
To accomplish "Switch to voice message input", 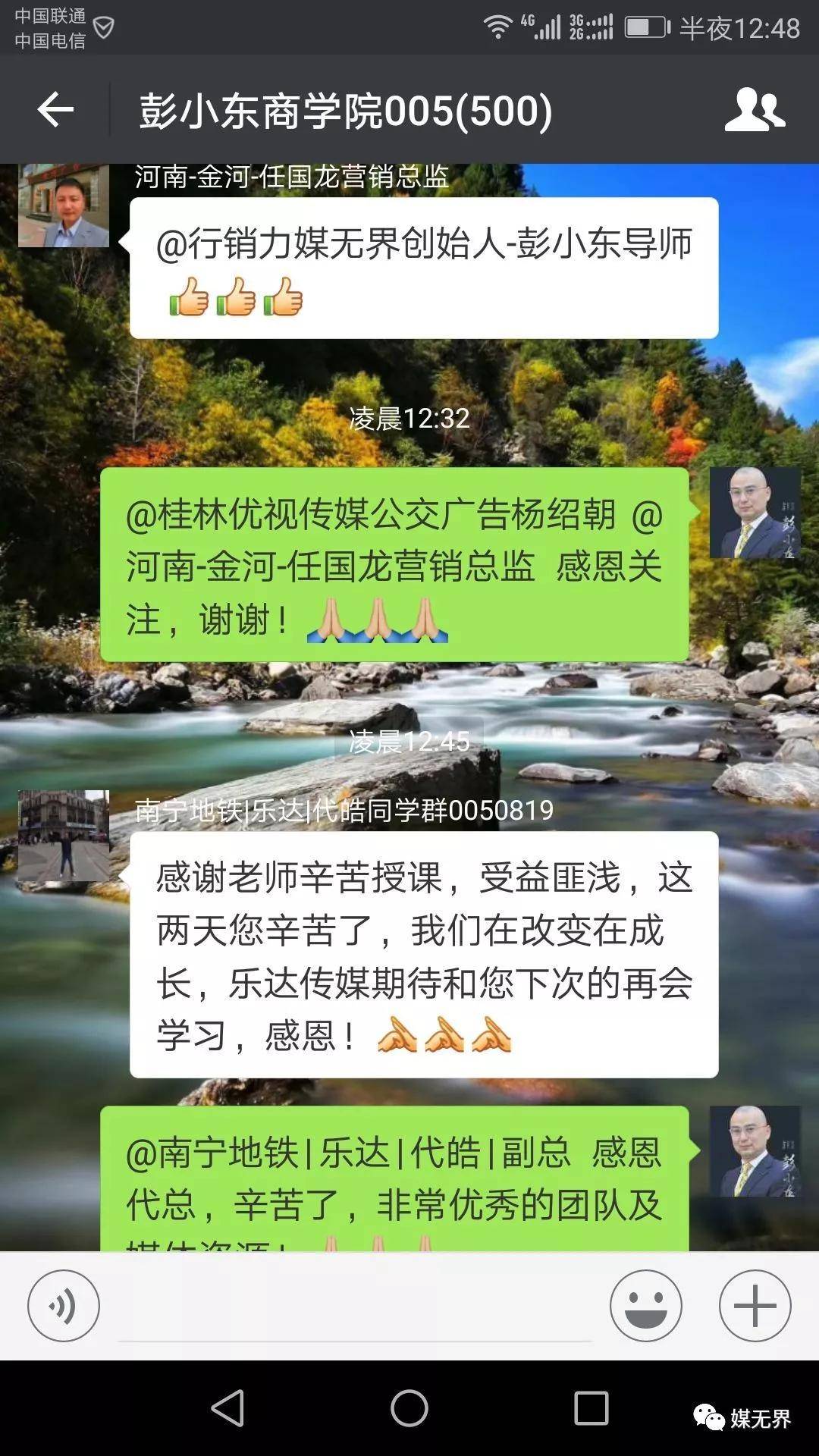I will 64,1306.
